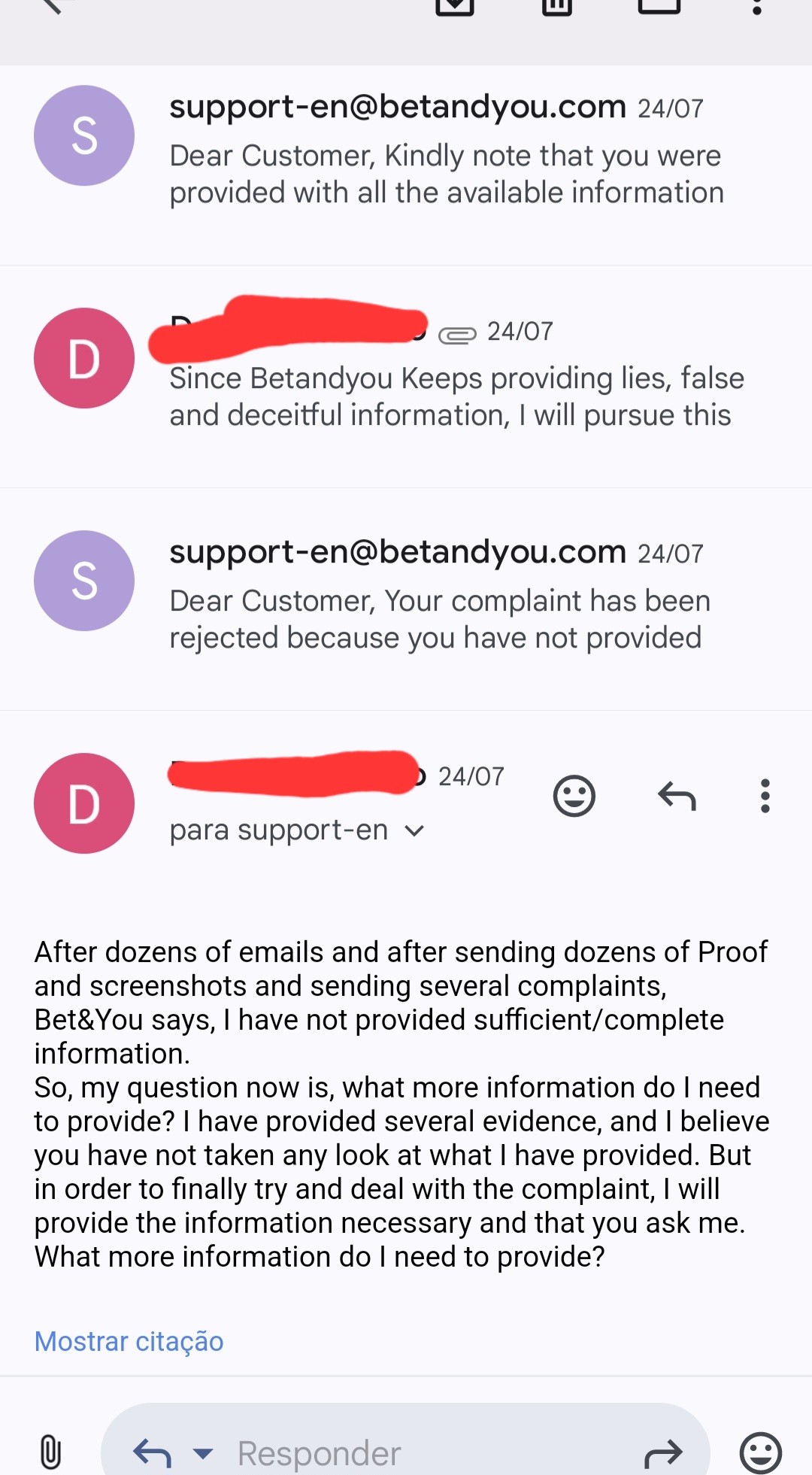Attach a file with the paperclip icon
The image size is (812, 1475).
(x=50, y=1452)
